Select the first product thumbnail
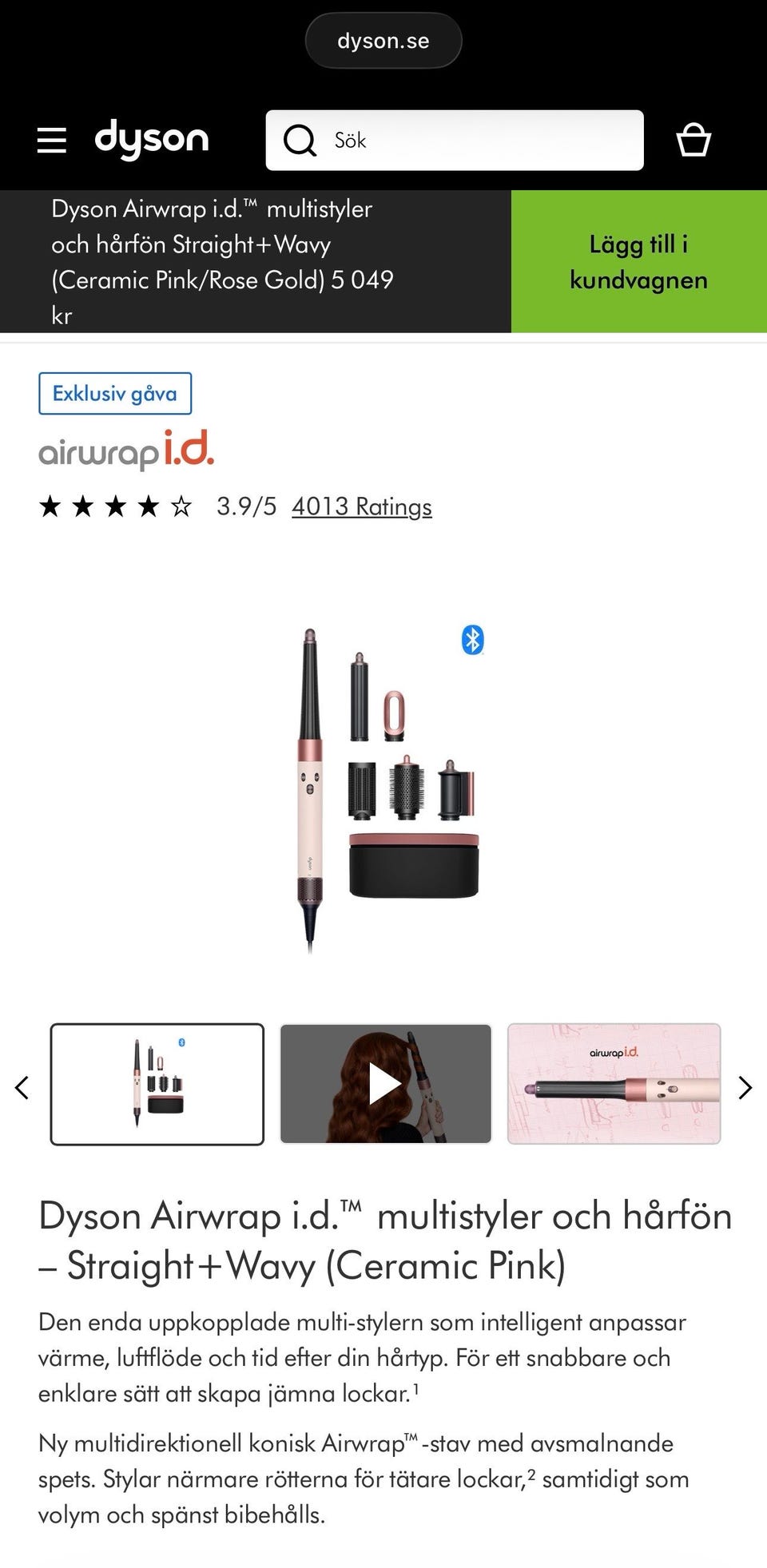 tap(157, 1084)
